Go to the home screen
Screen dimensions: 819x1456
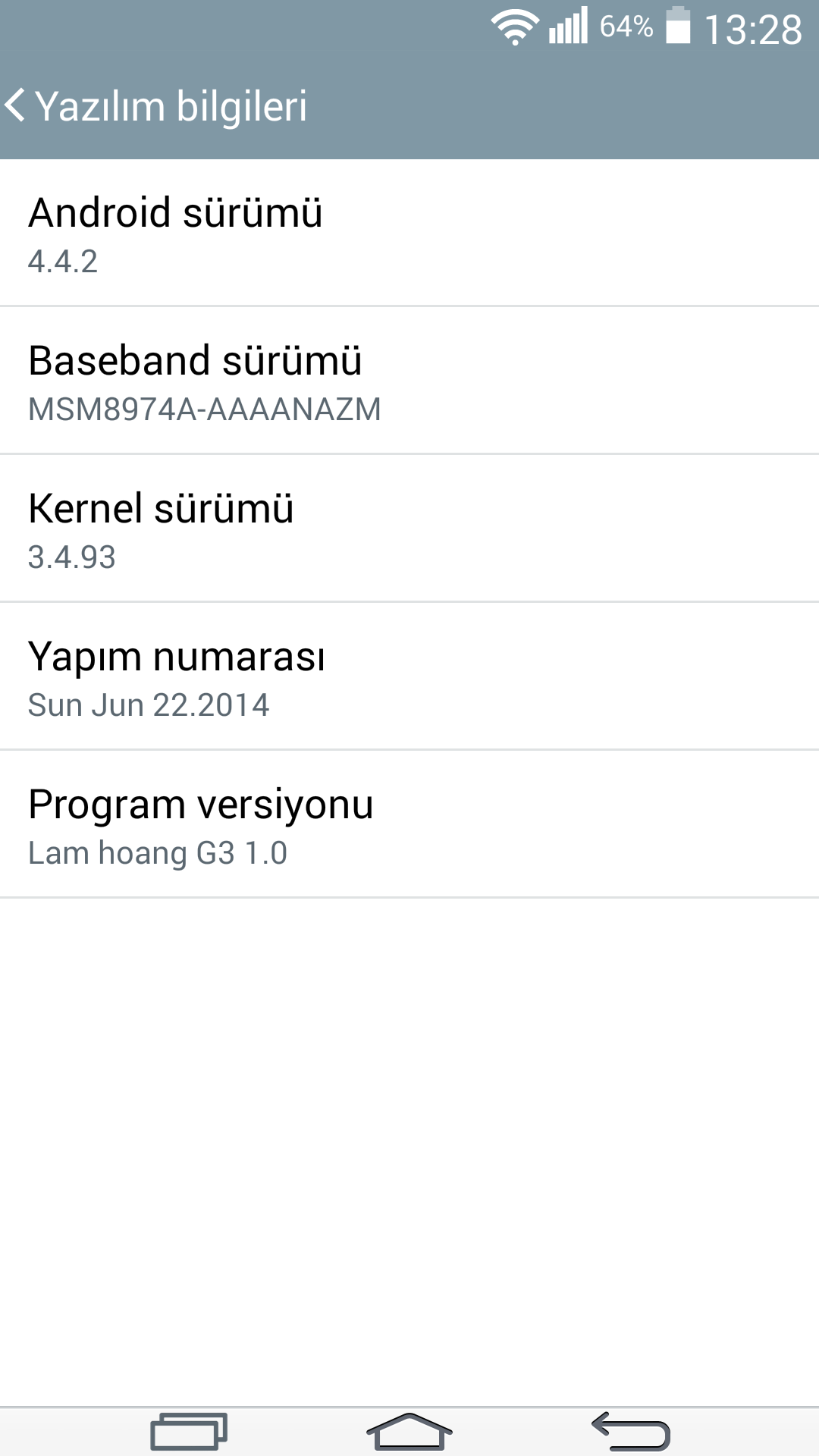tap(409, 1431)
